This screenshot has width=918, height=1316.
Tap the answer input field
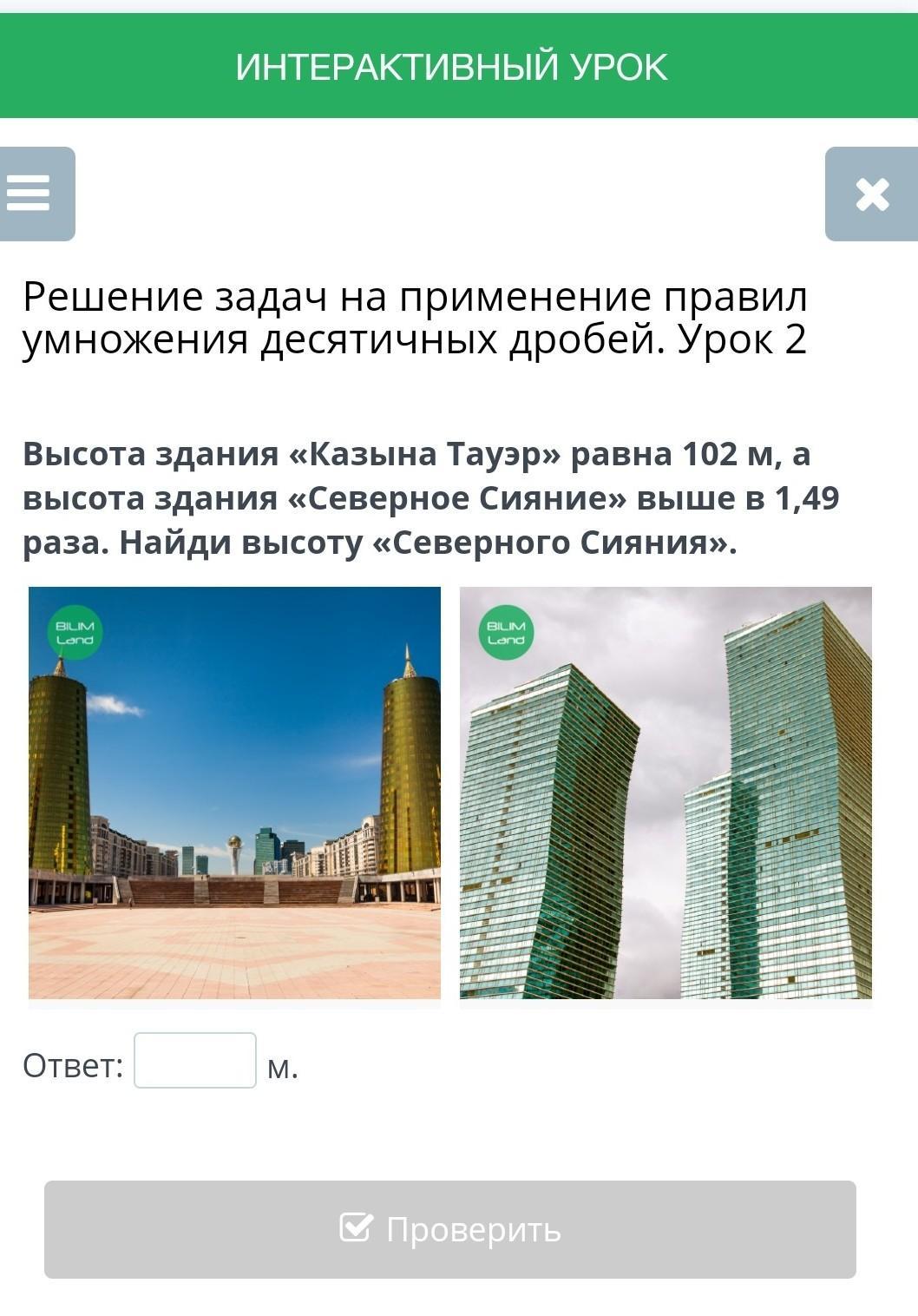(x=195, y=1060)
